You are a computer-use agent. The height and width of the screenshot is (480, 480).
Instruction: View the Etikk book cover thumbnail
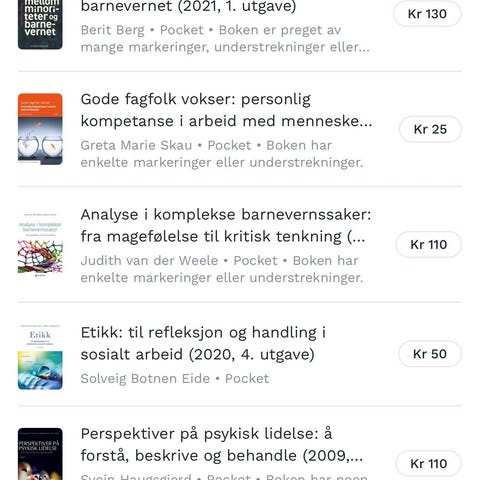click(x=40, y=356)
